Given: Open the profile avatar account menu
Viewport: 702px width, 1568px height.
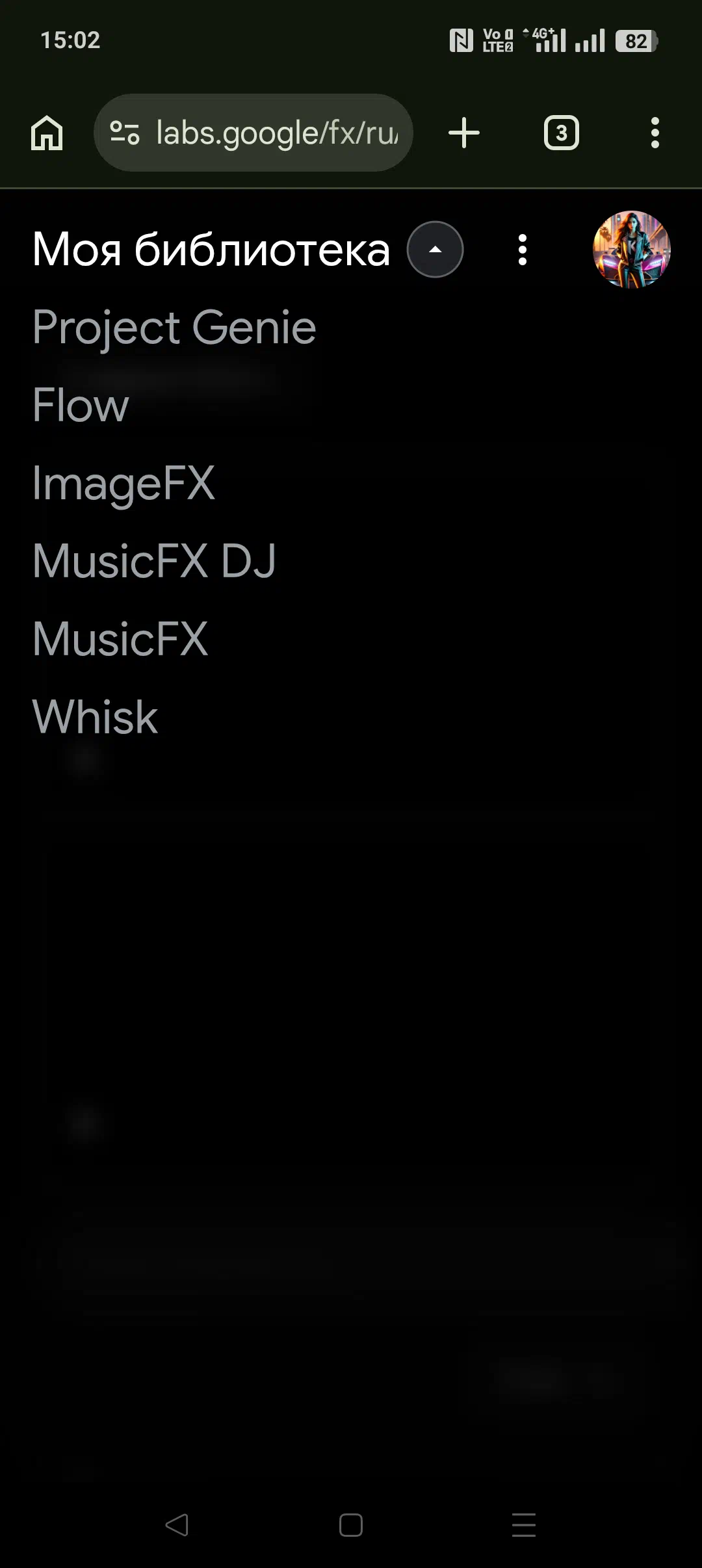Looking at the screenshot, I should 631,250.
